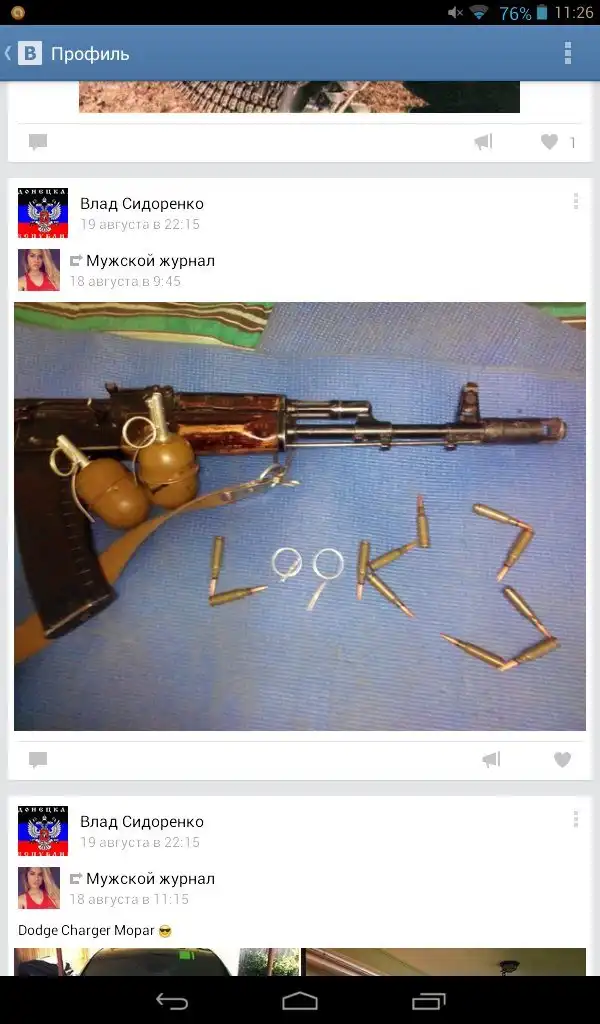Open the rifle photo in full view
The height and width of the screenshot is (1024, 600).
pos(300,515)
